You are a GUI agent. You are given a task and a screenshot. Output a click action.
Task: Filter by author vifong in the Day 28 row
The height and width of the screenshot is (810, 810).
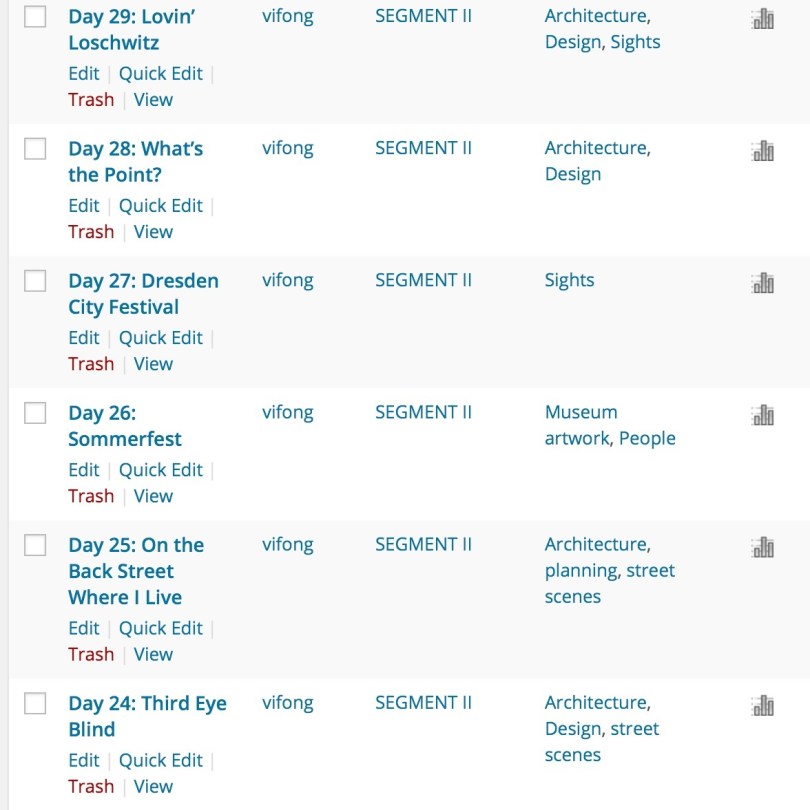tap(287, 148)
